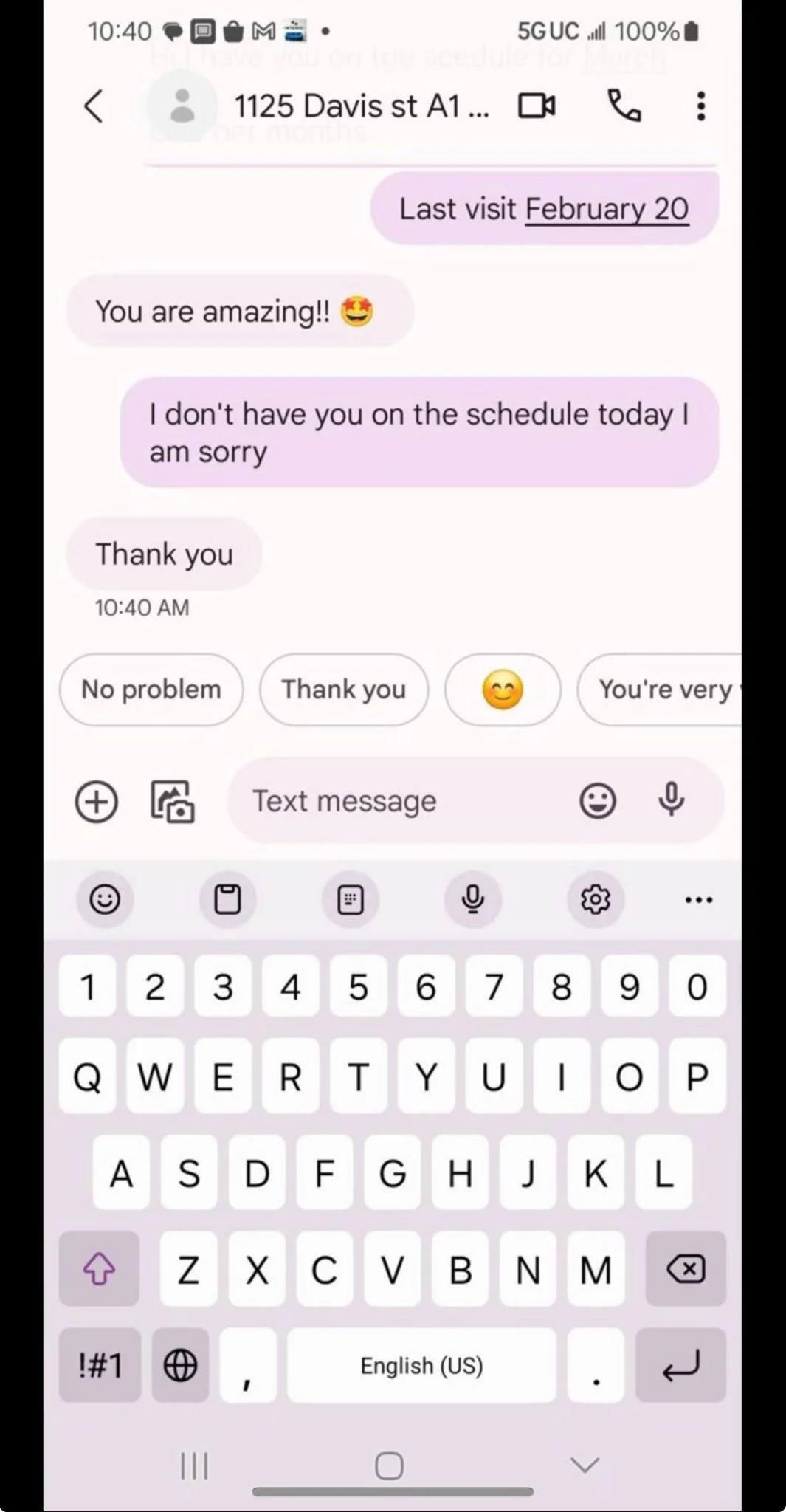Start a video call with this contact
786x1512 pixels.
click(x=537, y=106)
